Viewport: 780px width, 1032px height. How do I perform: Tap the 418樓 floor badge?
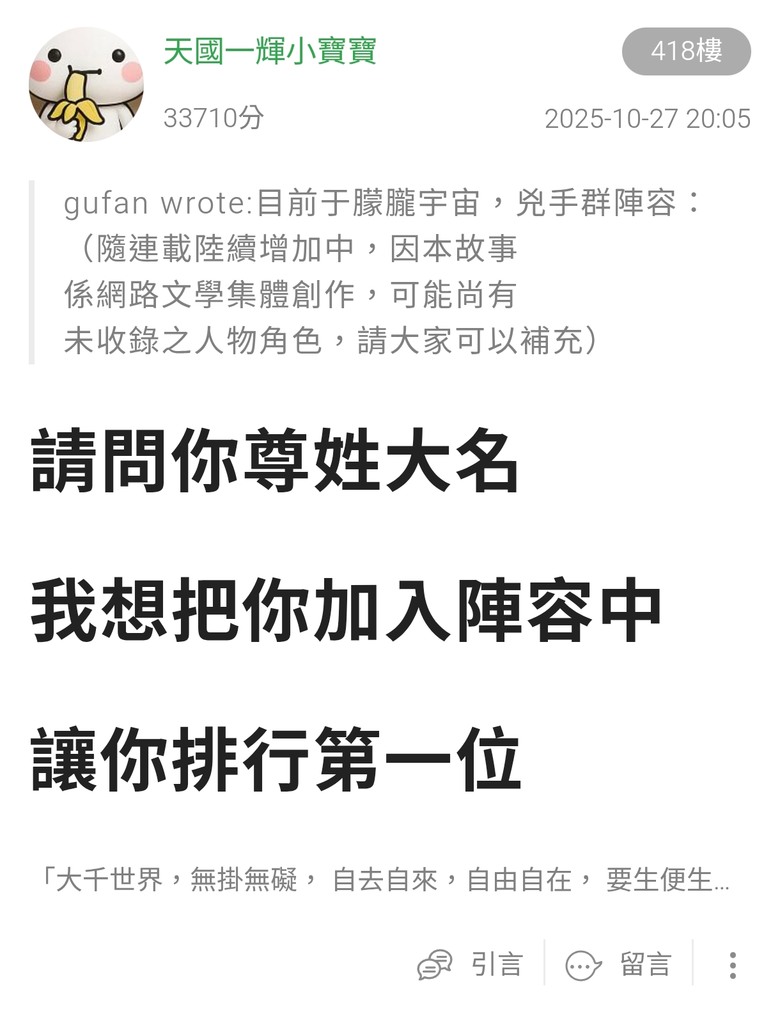pyautogui.click(x=686, y=51)
